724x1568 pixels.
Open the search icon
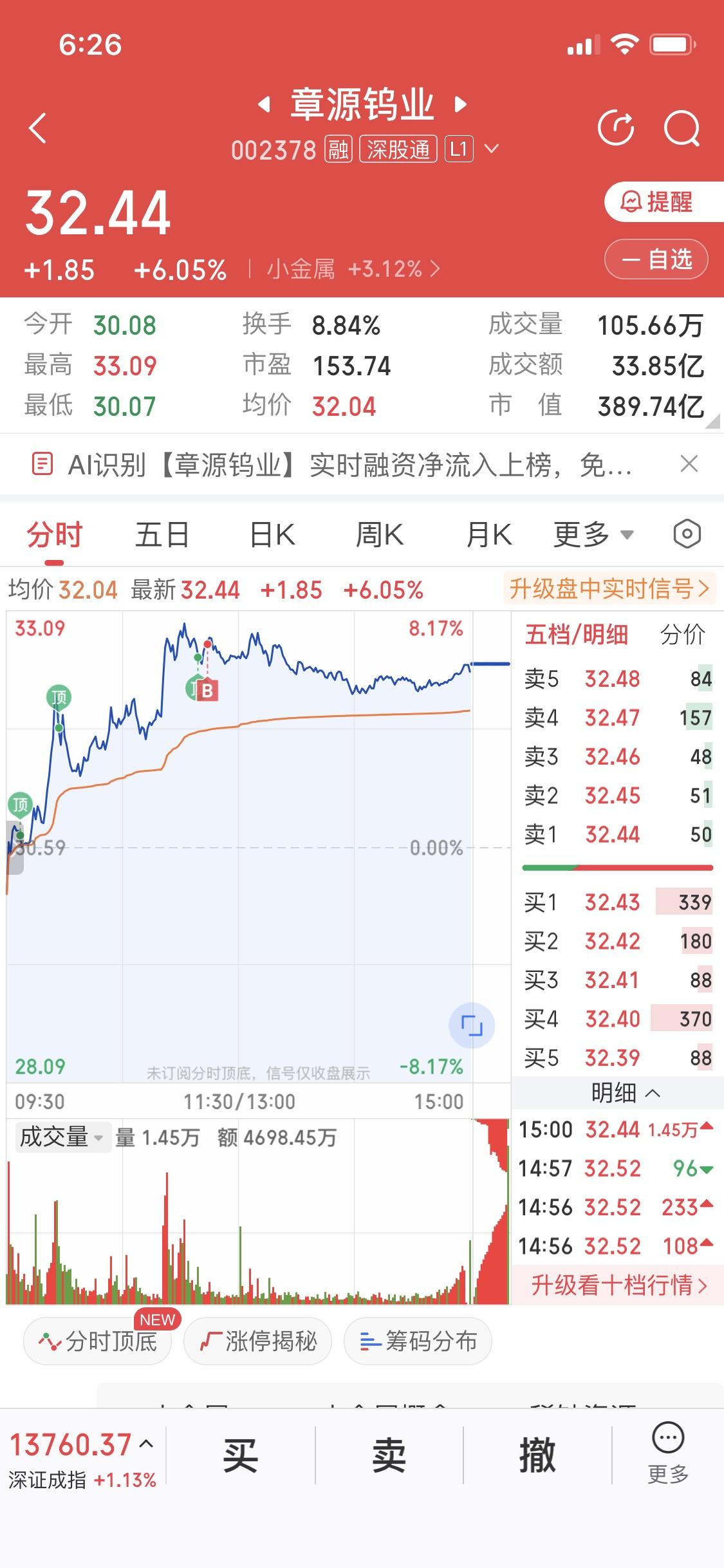pos(682,127)
